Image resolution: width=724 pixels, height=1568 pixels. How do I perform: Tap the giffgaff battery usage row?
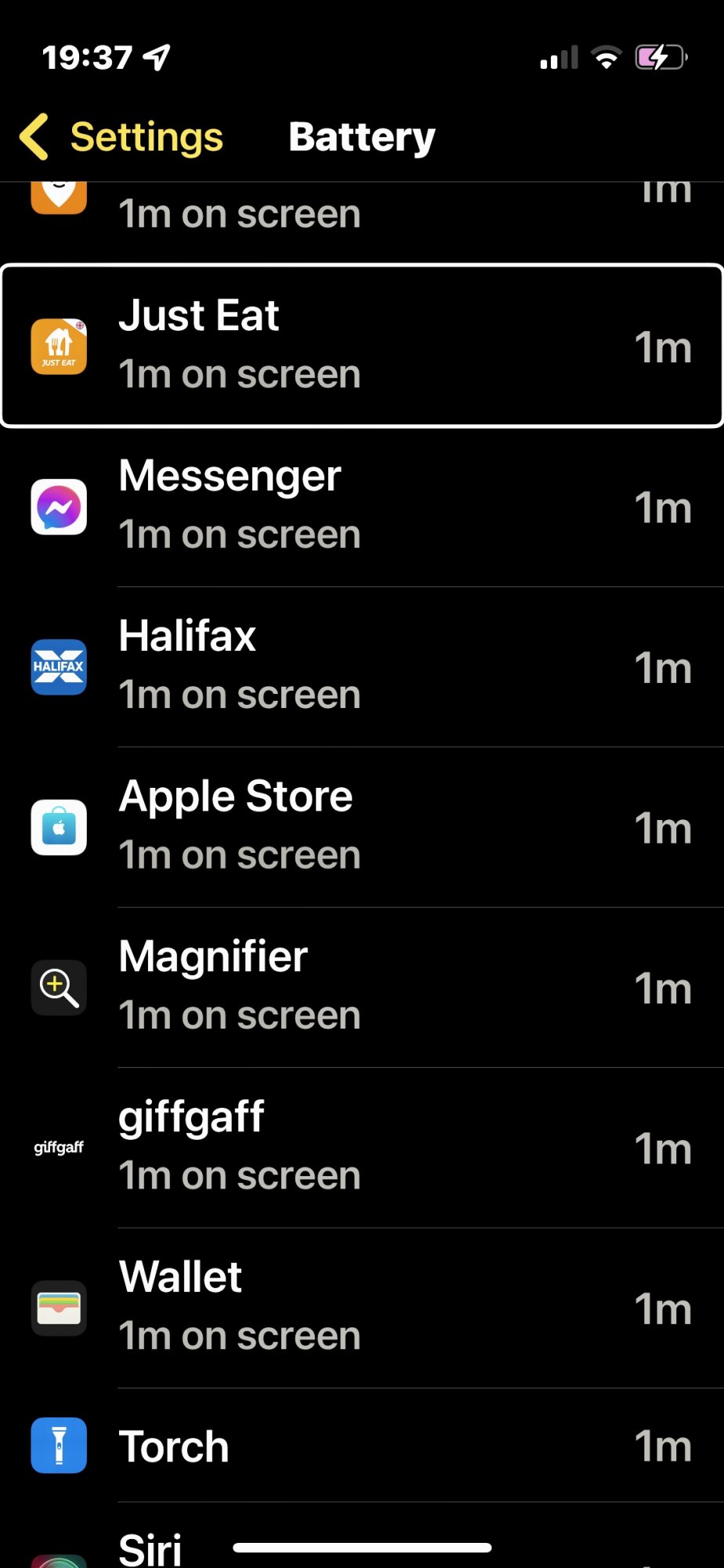click(362, 1148)
